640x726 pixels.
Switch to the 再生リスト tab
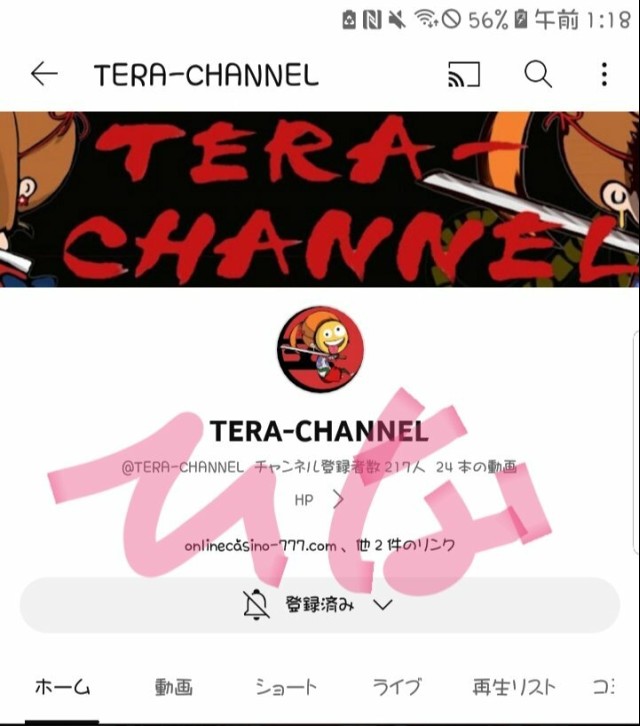coord(513,687)
